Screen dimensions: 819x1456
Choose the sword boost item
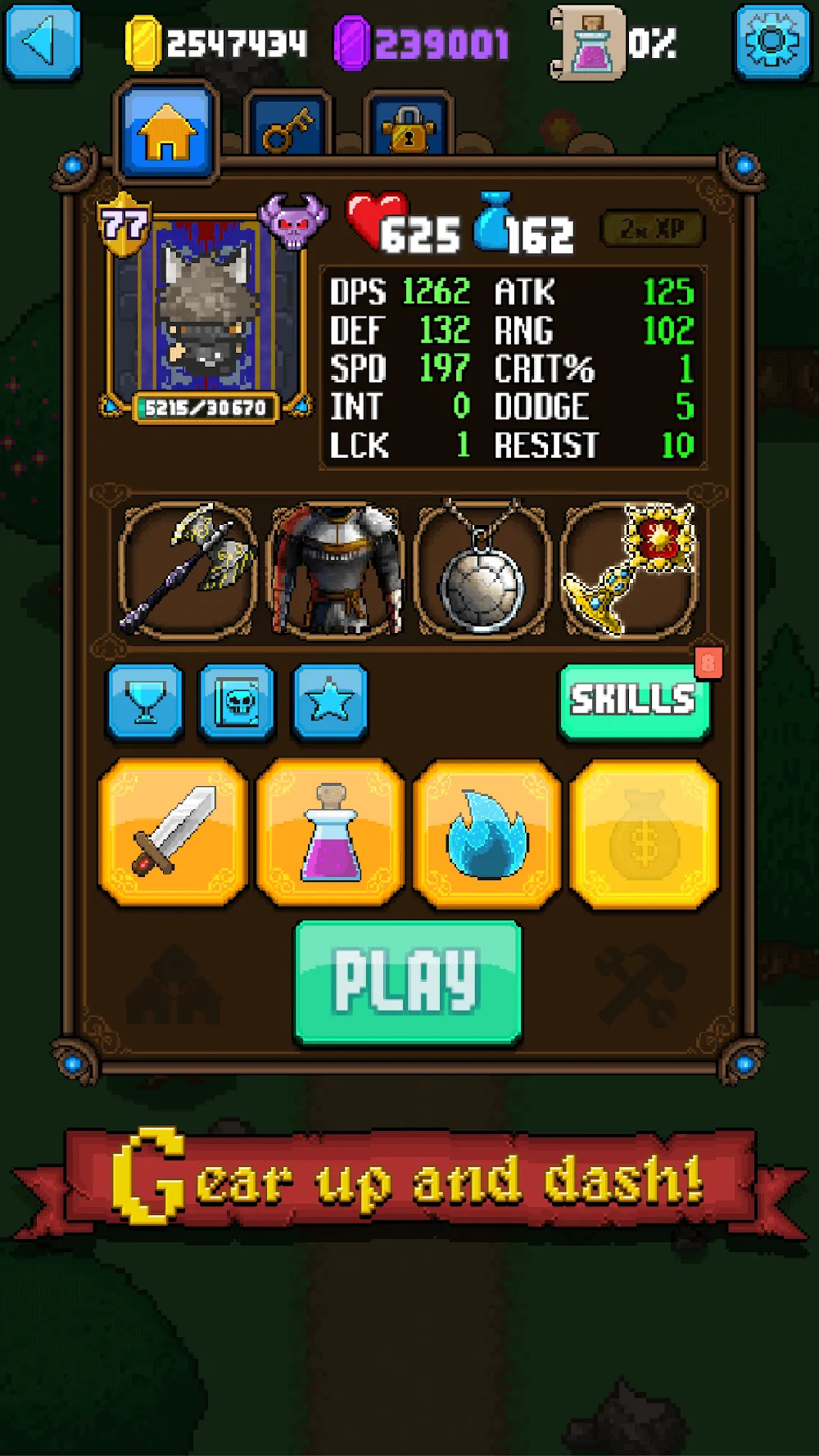click(173, 833)
